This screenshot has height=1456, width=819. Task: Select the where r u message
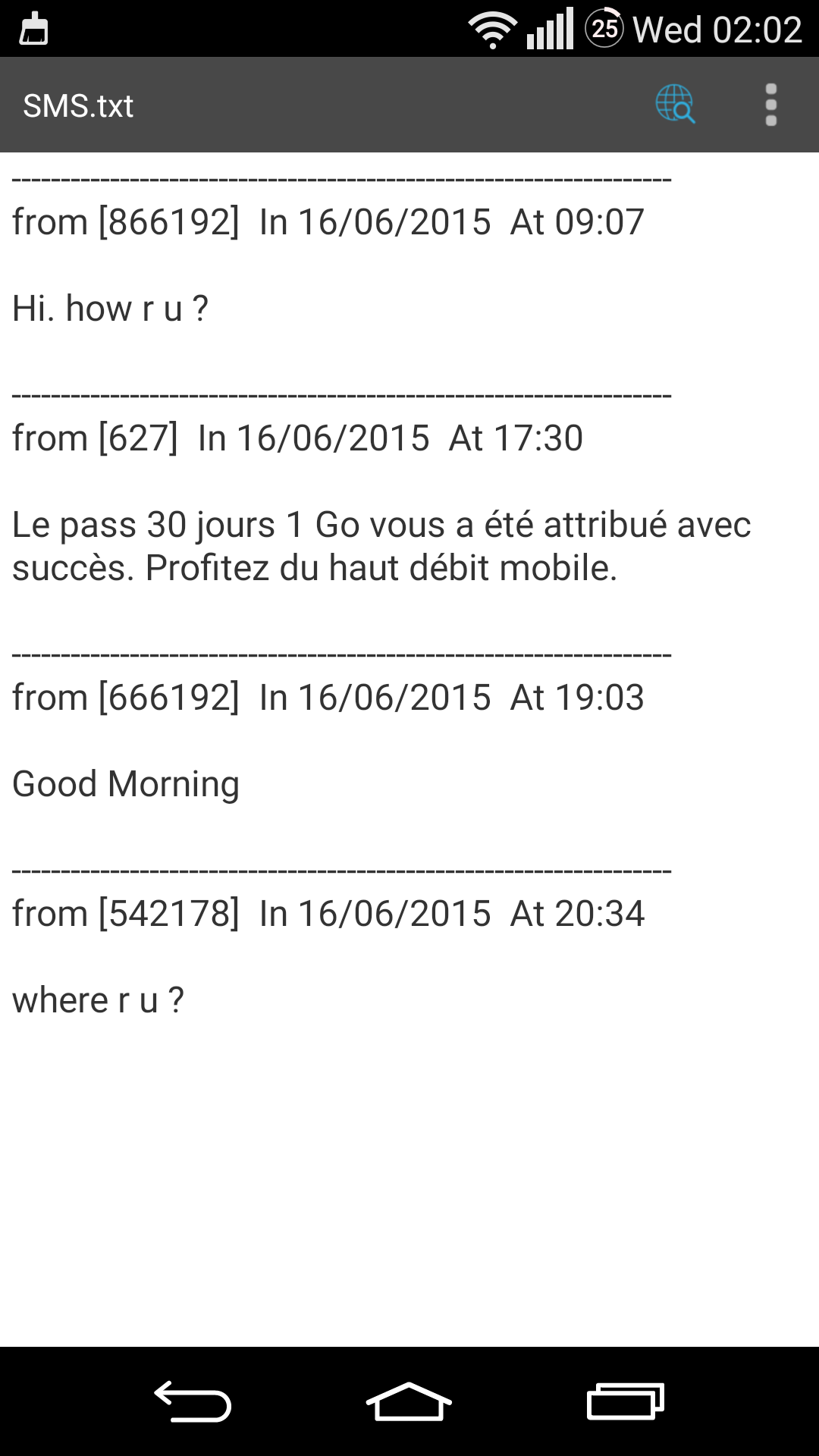[97, 999]
